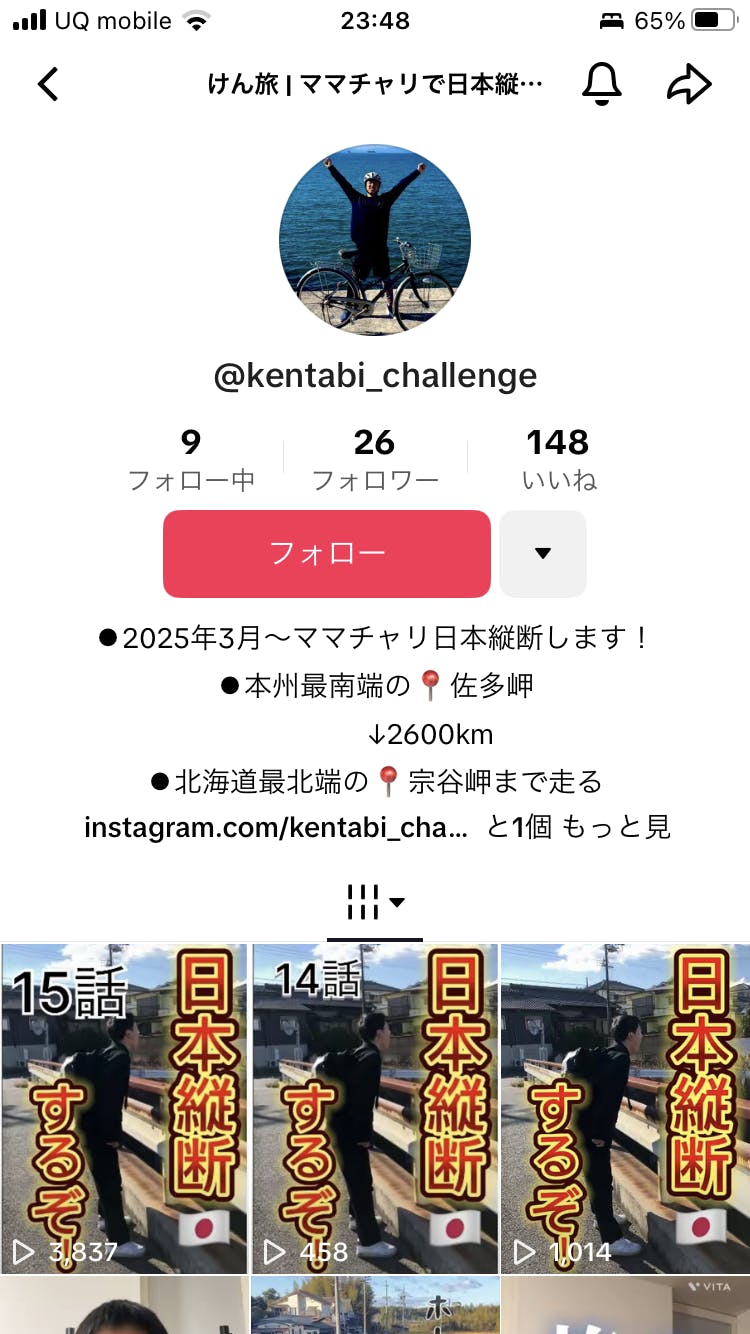Tap the red フォロー button
Image resolution: width=750 pixels, height=1334 pixels.
pyautogui.click(x=327, y=553)
